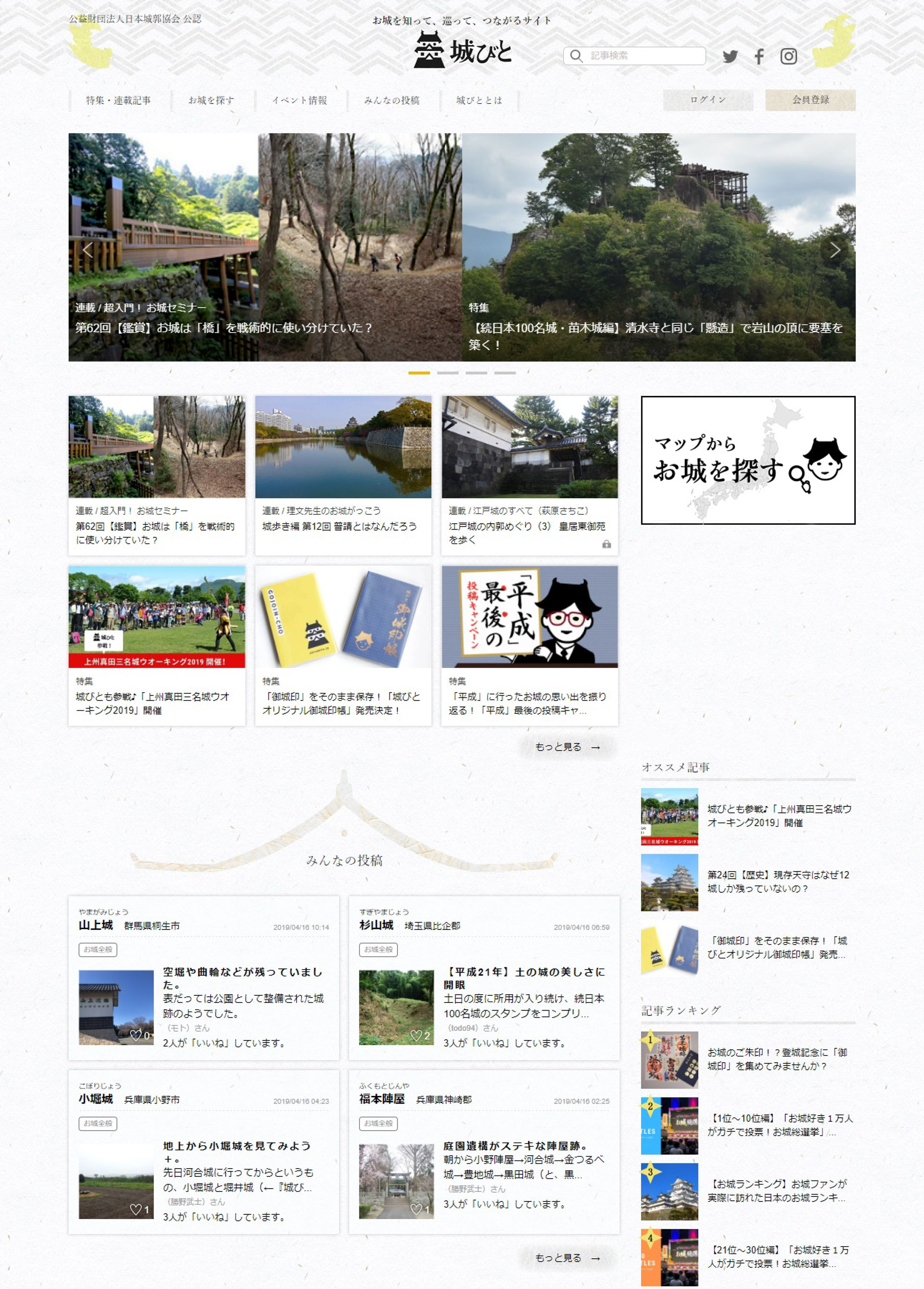The width and height of the screenshot is (924, 1289).
Task: Tap もっと見る under the article grid
Action: pos(567,747)
